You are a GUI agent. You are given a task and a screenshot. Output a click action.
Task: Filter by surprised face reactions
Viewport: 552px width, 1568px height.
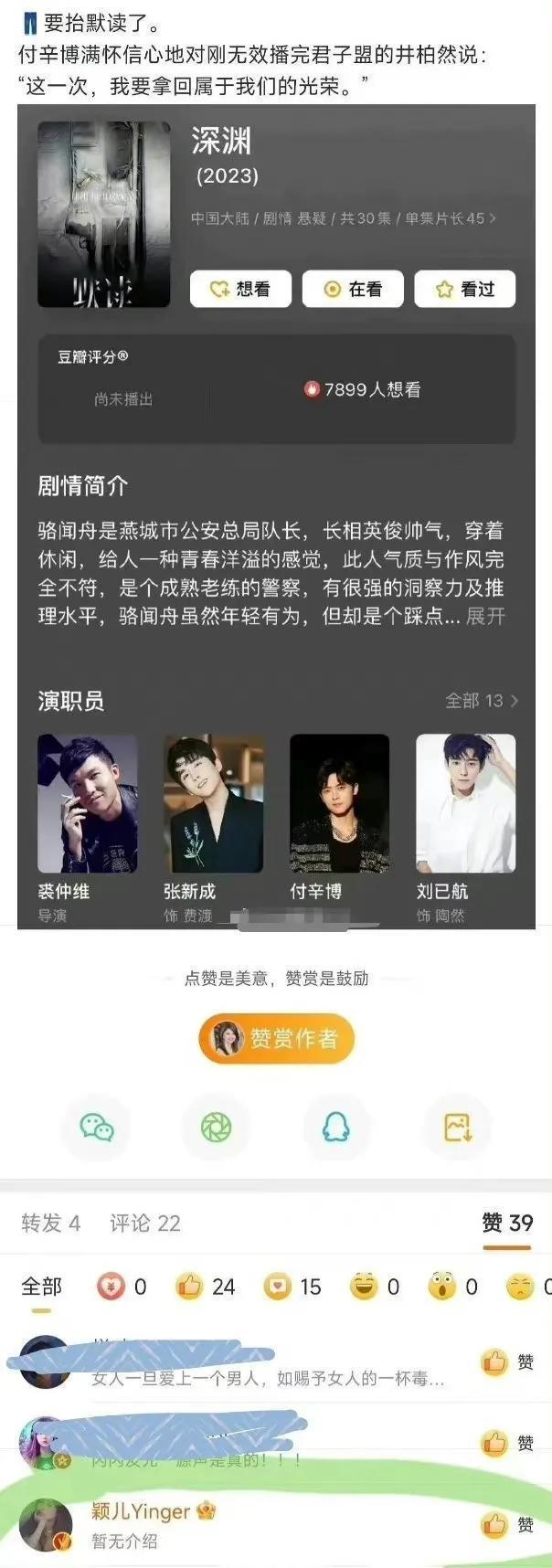point(452,1287)
